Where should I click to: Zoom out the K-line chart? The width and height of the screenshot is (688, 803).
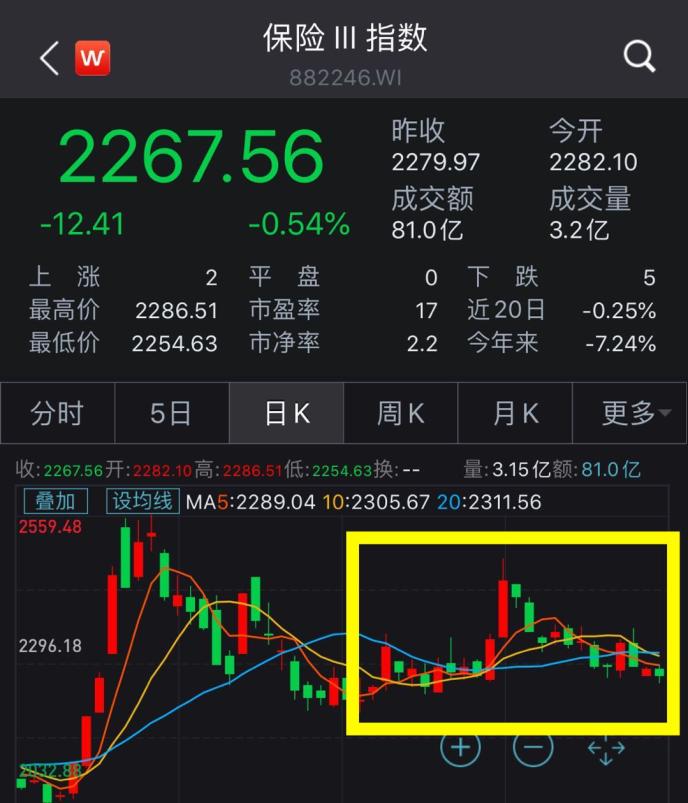(x=533, y=747)
